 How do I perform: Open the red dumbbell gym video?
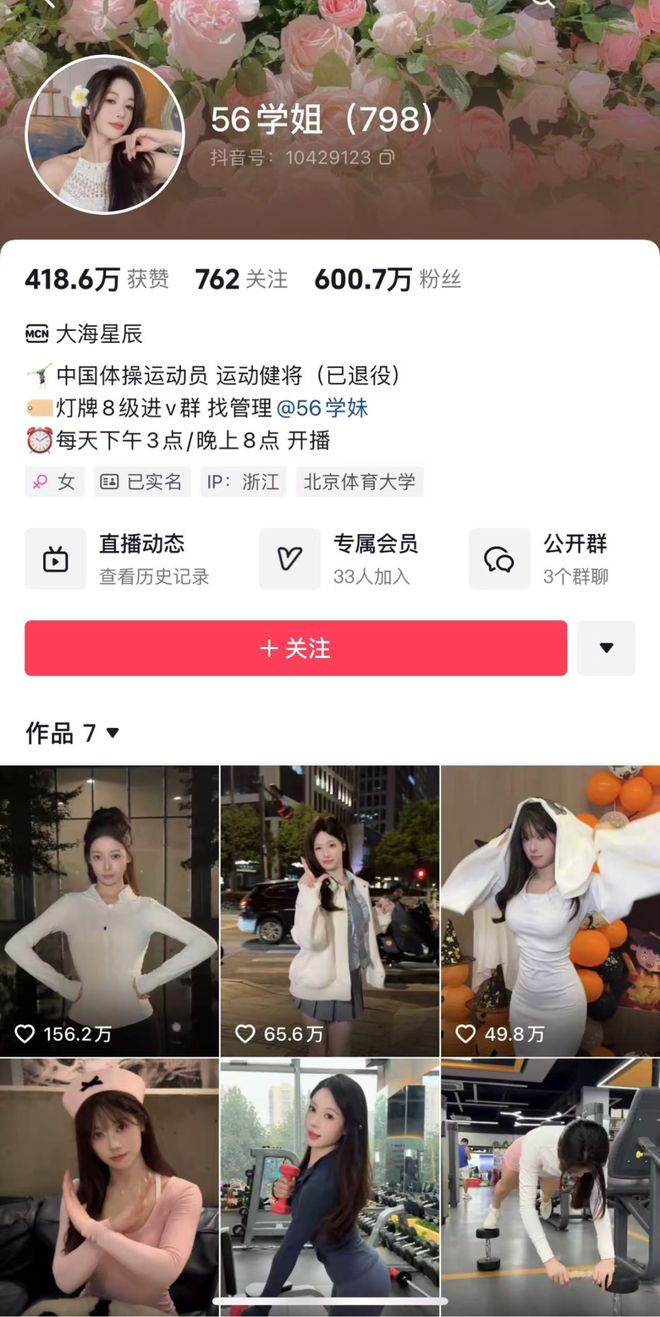[329, 1185]
